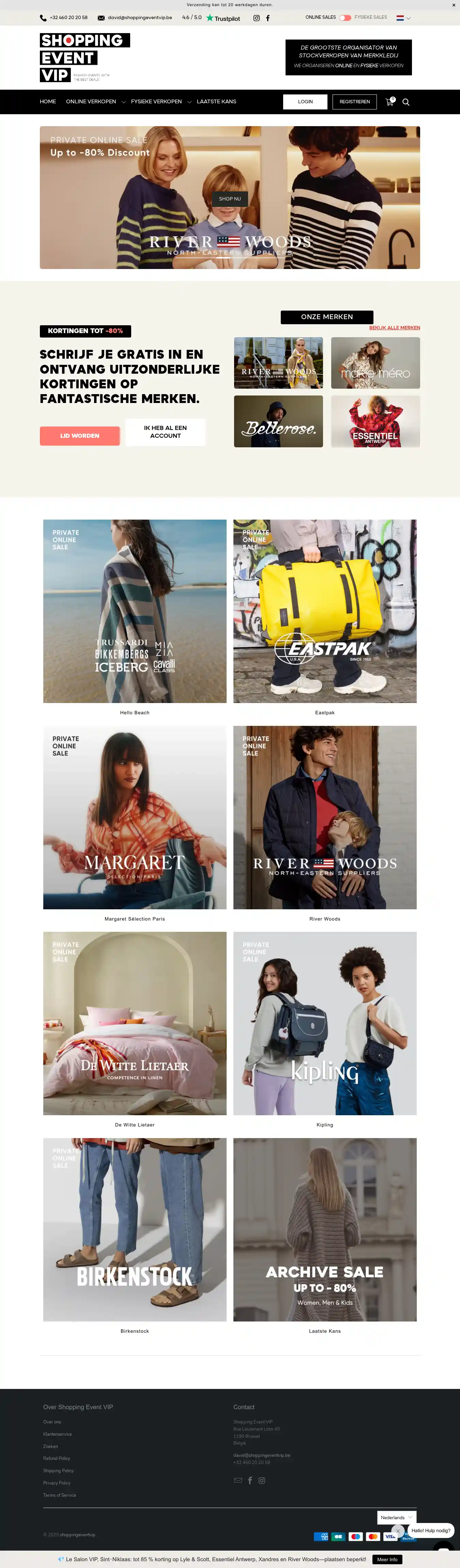Toggle between Online Sales and Fysieke Sales
460x1568 pixels.
[345, 18]
